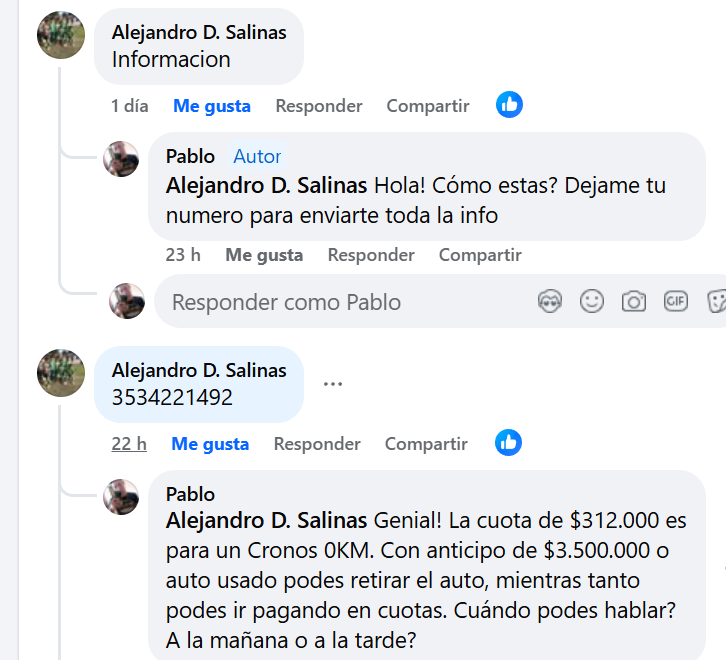Open Alejandro D. Salinas's profile from Informacion comment
Image resolution: width=726 pixels, height=660 pixels.
pos(199,32)
